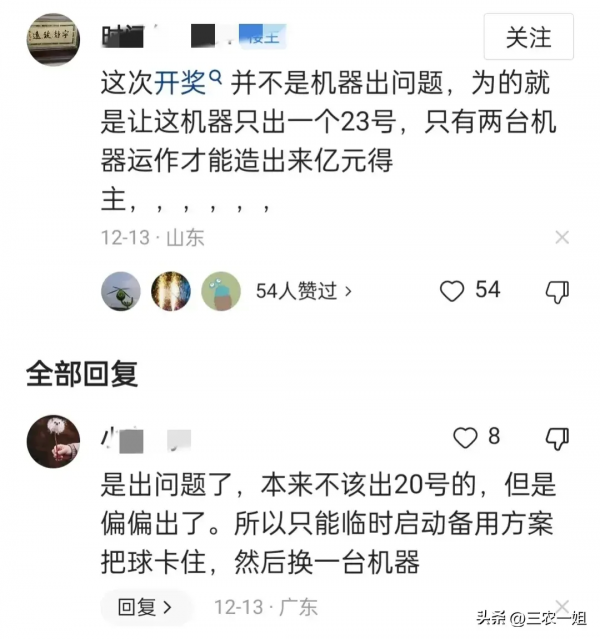Image resolution: width=600 pixels, height=639 pixels.
Task: Like the top comment with 54 likes
Action: 454,290
